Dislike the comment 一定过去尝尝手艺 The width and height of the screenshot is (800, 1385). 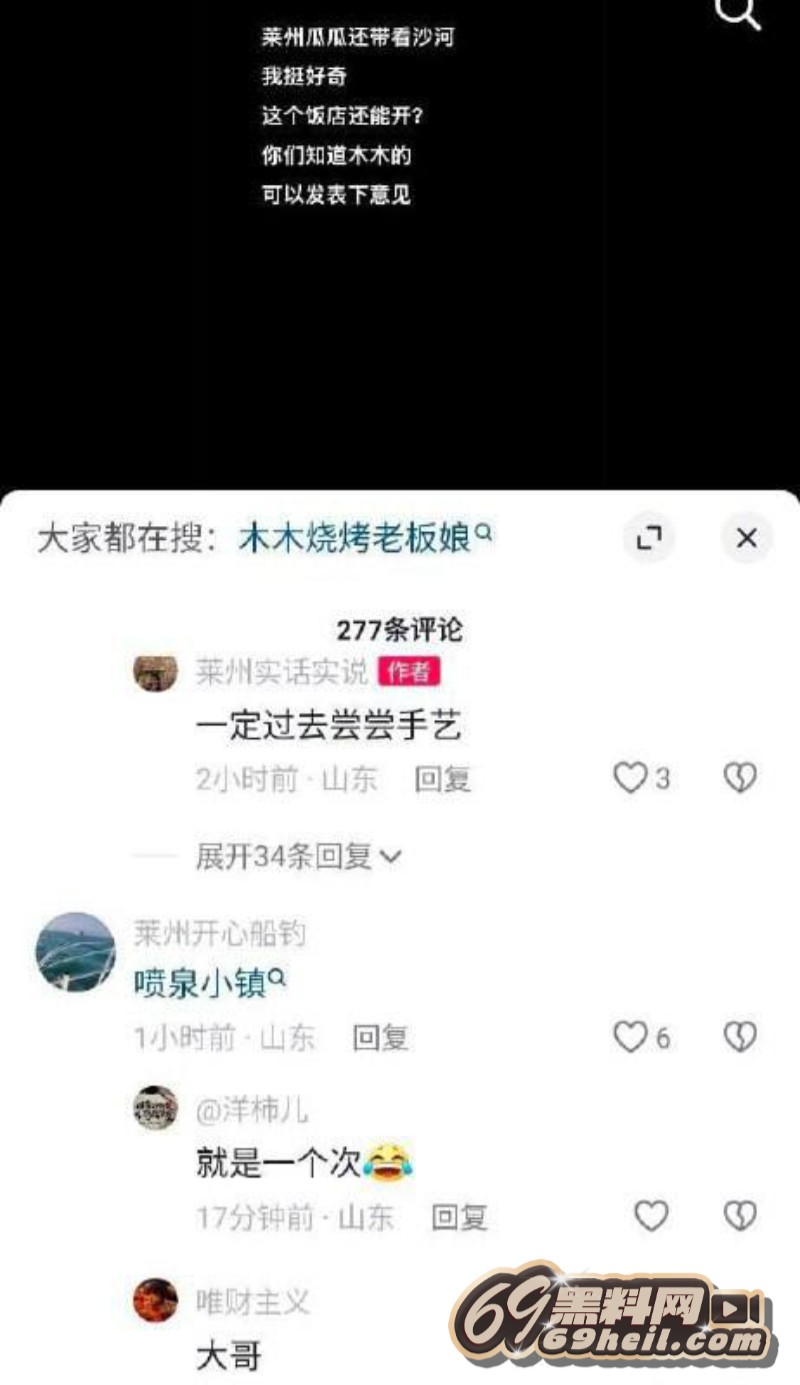click(x=740, y=778)
